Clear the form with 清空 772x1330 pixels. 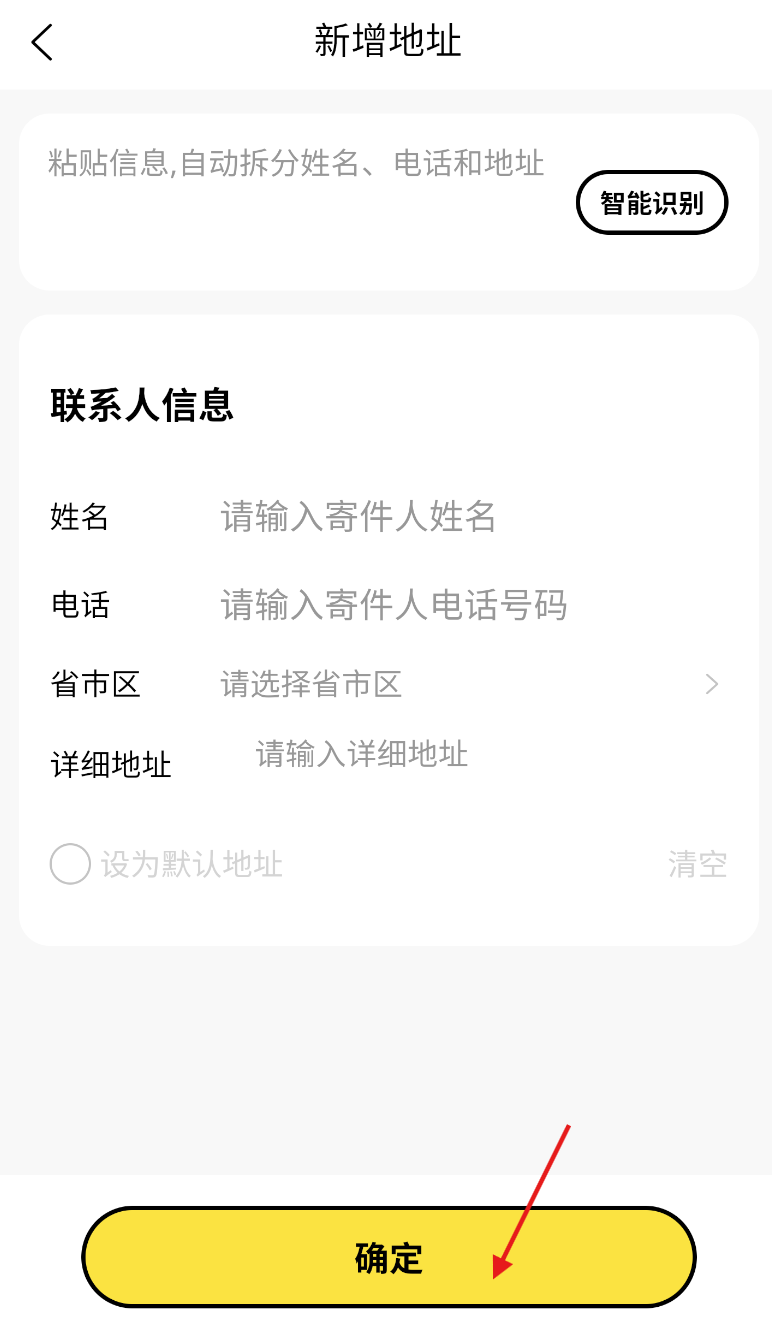coord(697,864)
